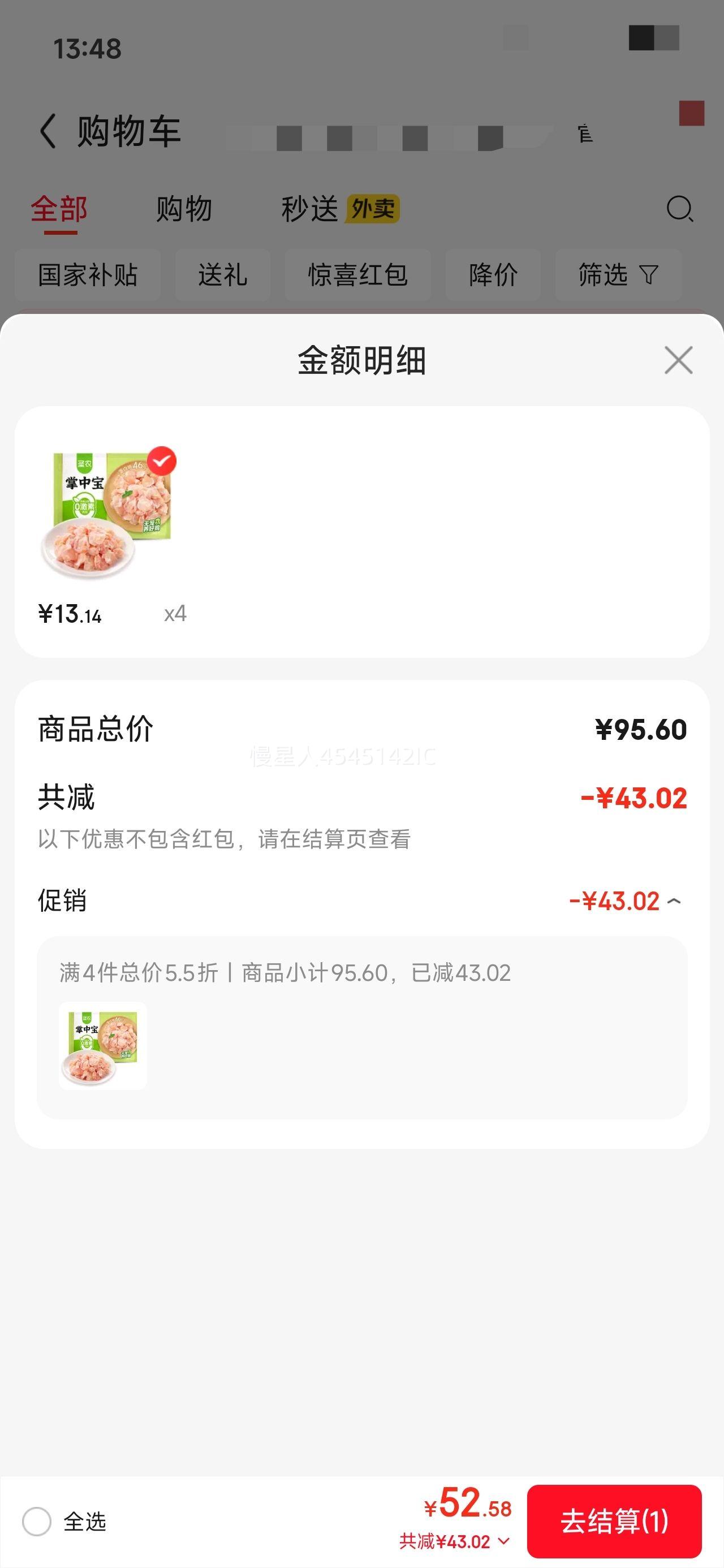Close the 金额明细 panel

(679, 359)
